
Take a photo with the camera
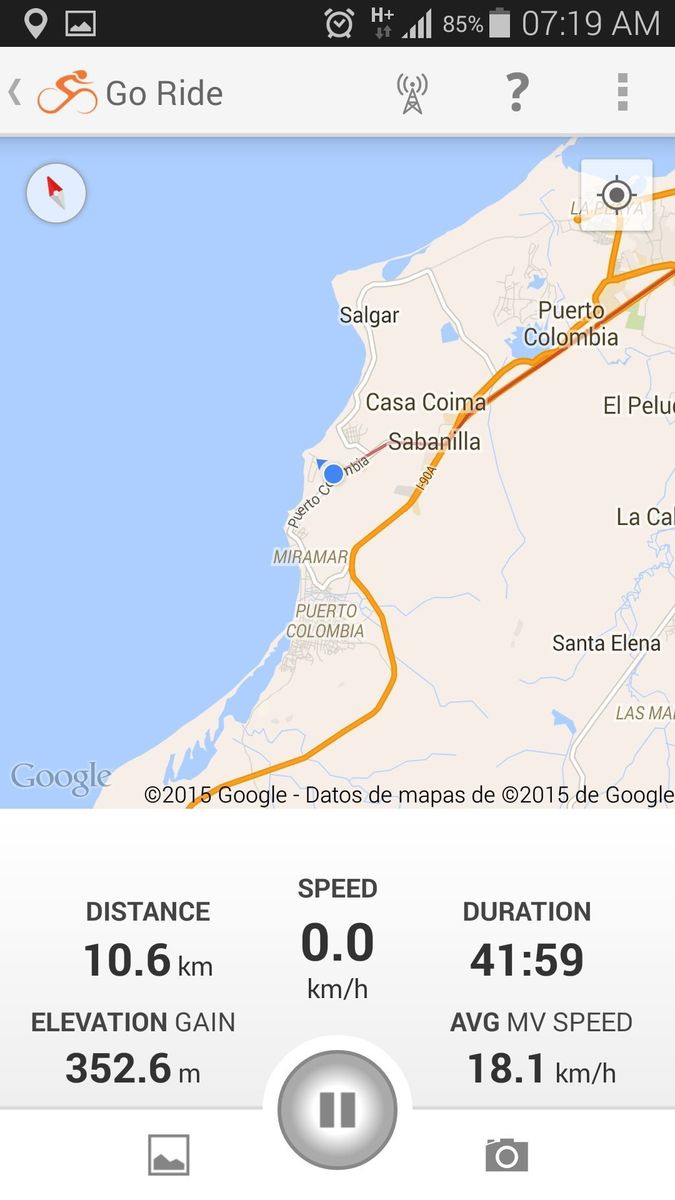click(506, 1155)
